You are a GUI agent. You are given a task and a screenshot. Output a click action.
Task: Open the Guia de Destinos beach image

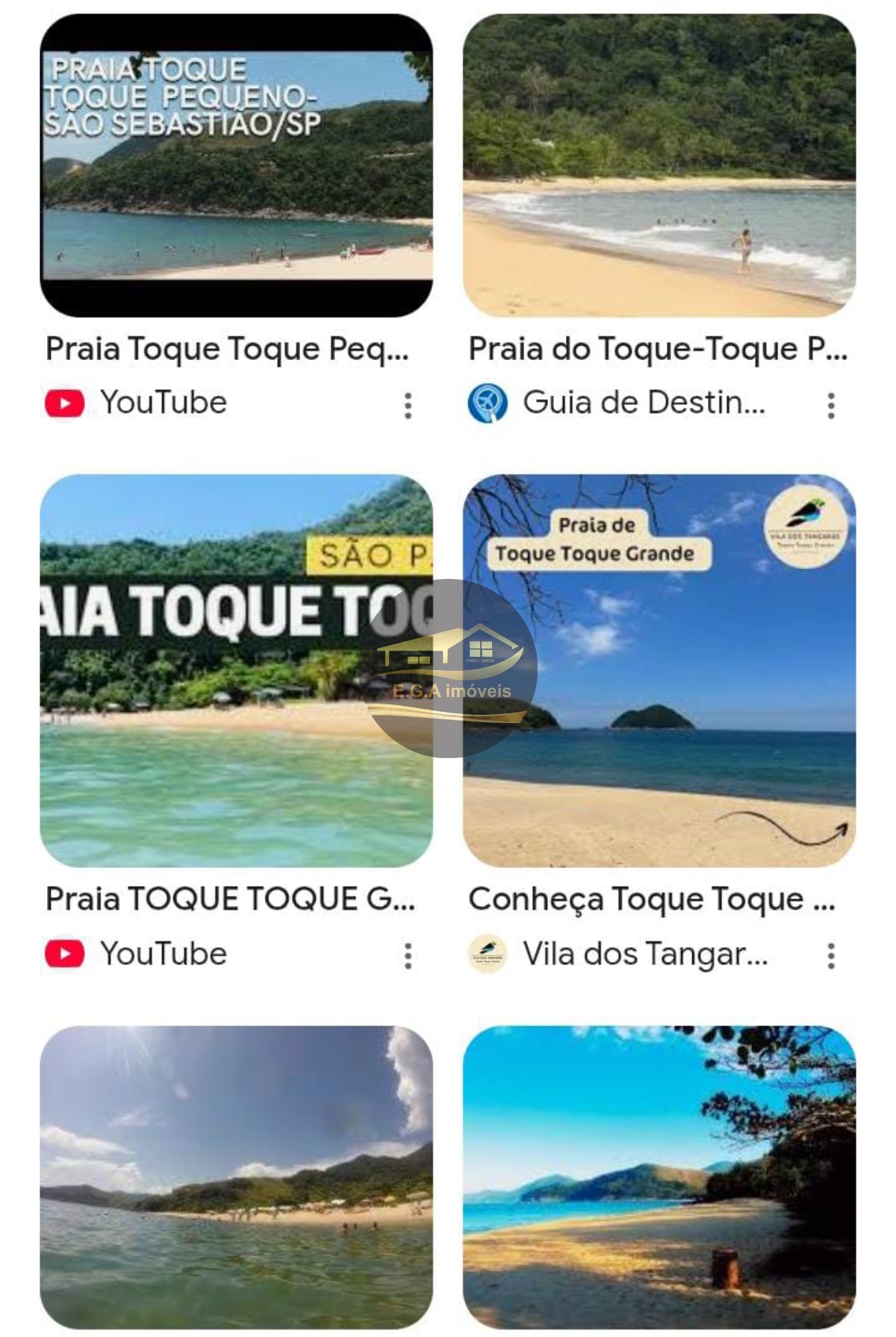pyautogui.click(x=659, y=165)
